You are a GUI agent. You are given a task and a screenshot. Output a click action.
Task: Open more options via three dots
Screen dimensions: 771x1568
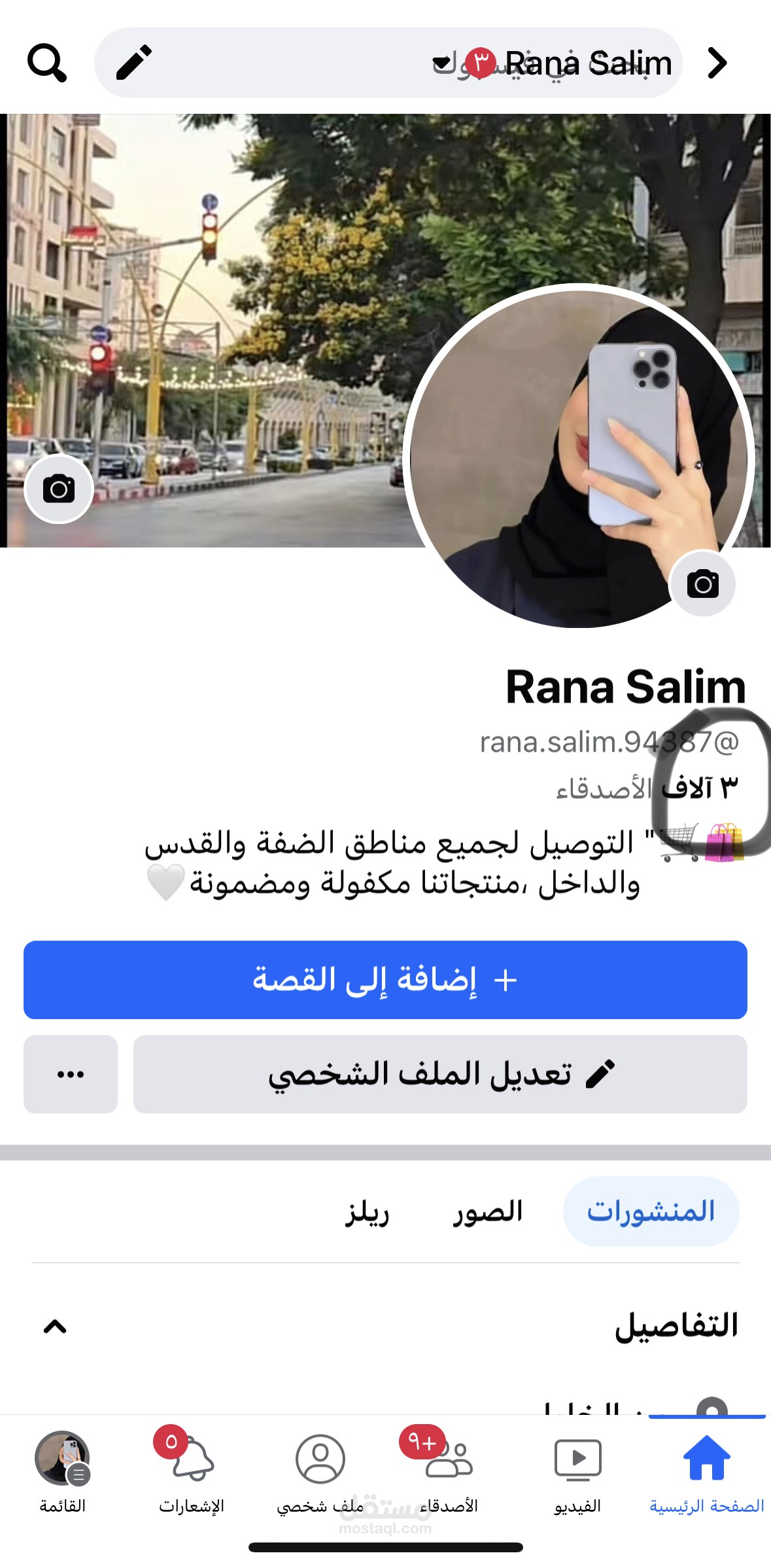pyautogui.click(x=70, y=1075)
